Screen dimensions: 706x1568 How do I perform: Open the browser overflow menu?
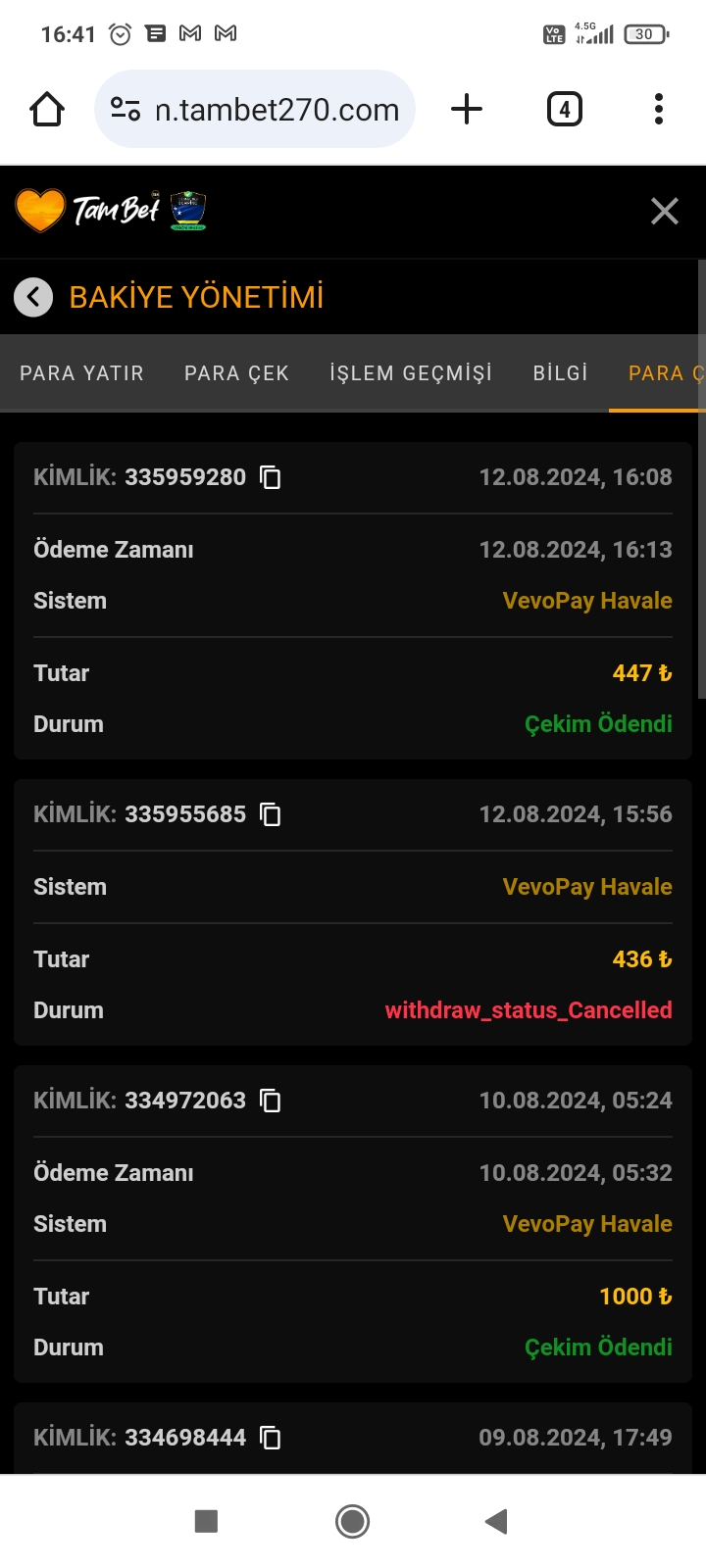tap(659, 109)
